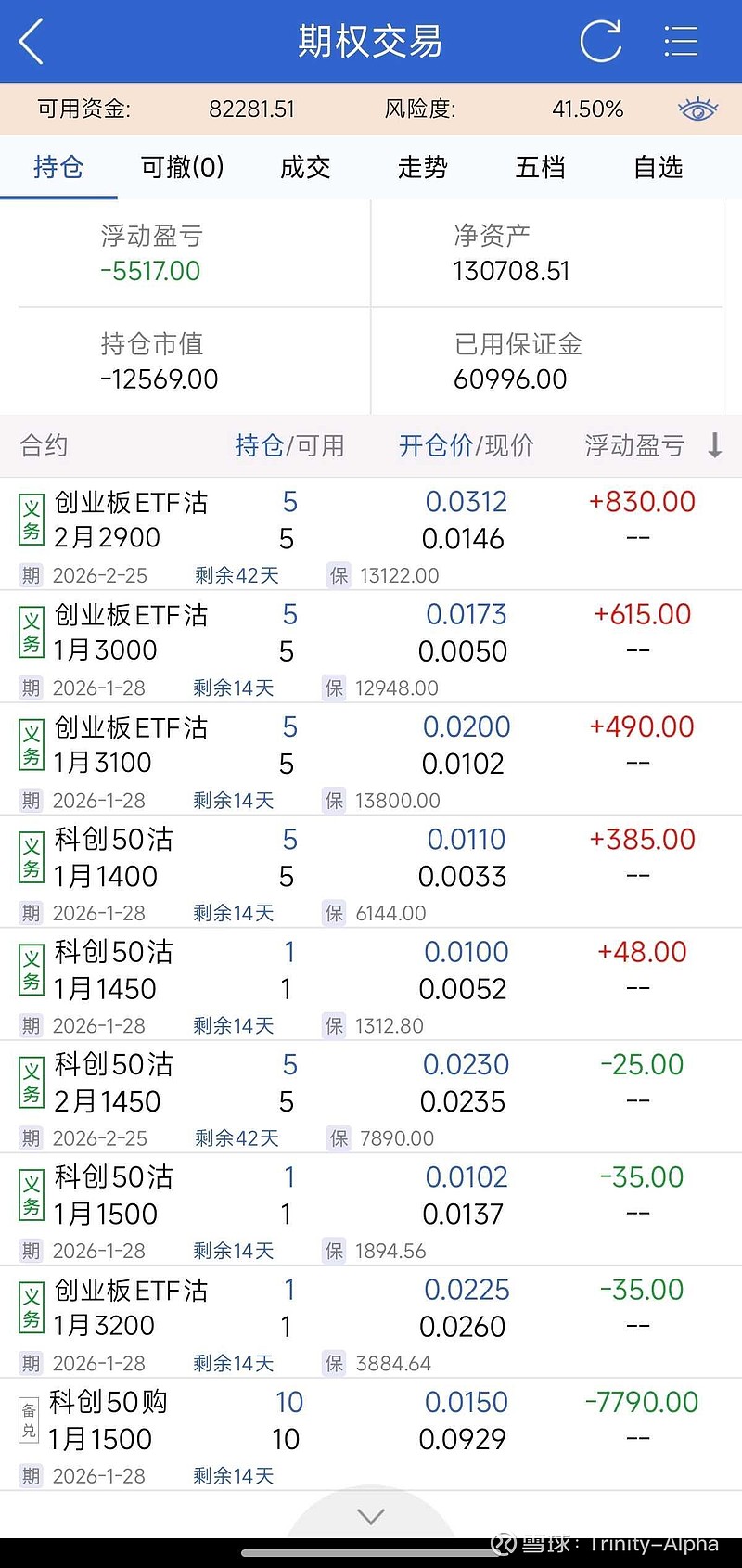Switch to the 成交 tab
Screen dimensions: 742x1568
[x=304, y=167]
